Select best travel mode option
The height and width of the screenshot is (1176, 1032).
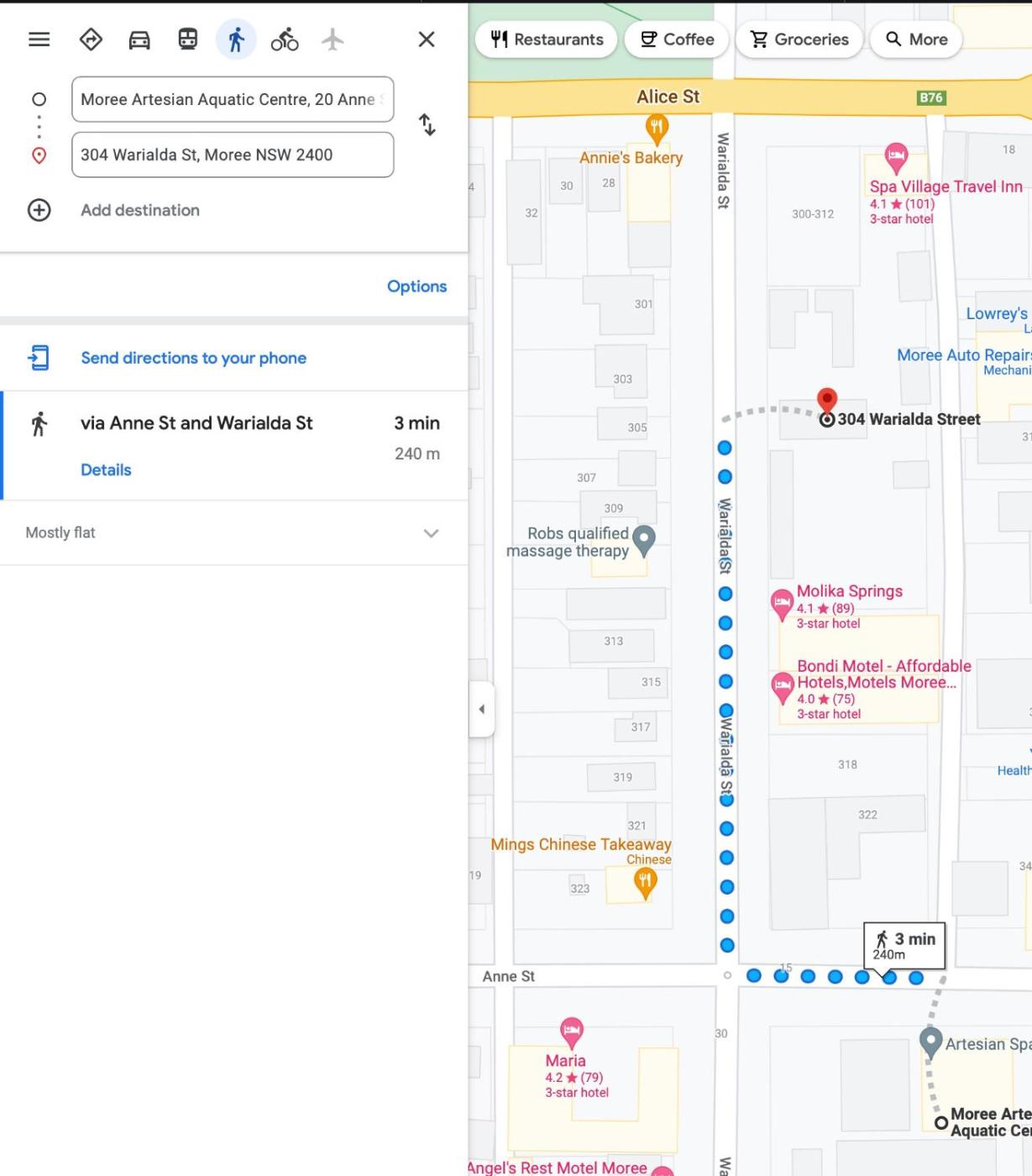tap(91, 39)
